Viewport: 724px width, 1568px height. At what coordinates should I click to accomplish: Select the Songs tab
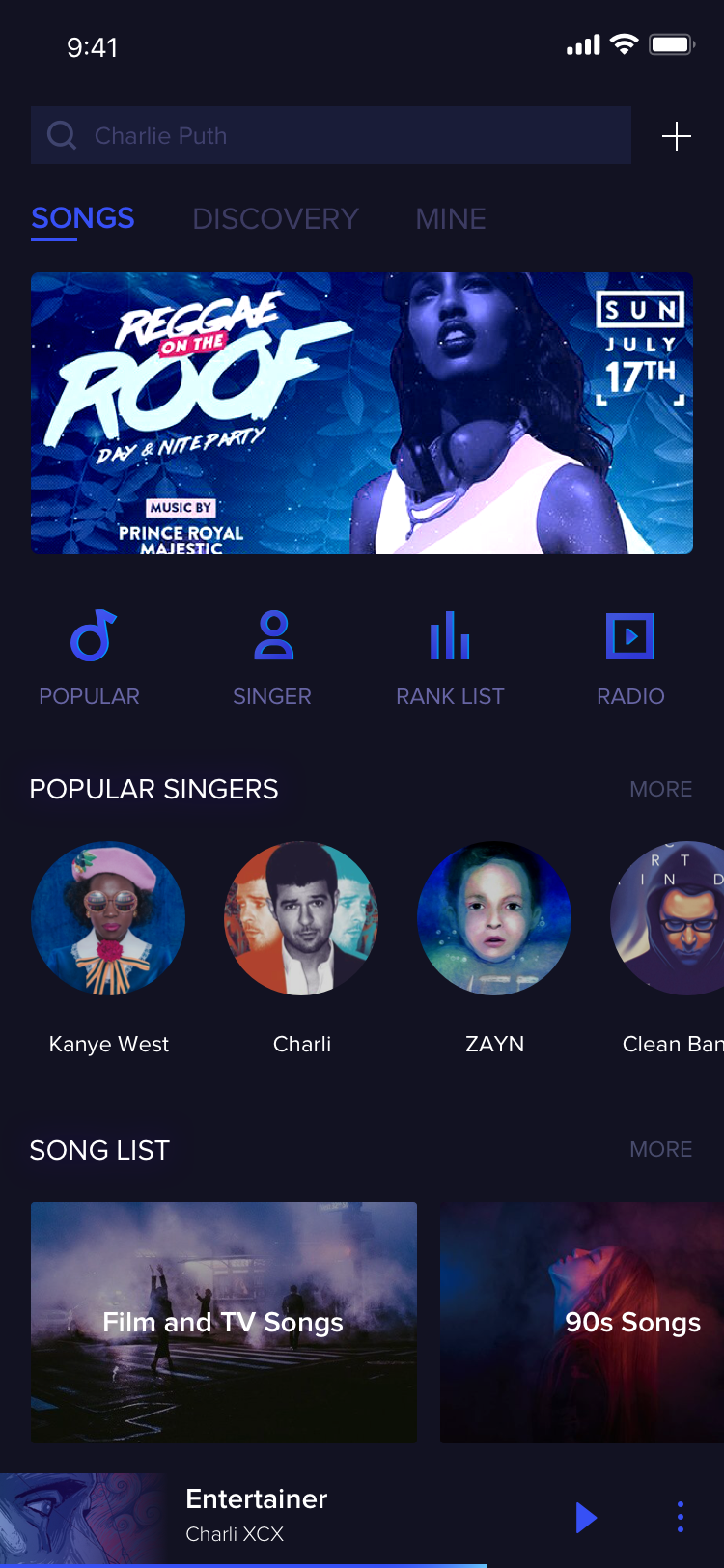tap(83, 219)
